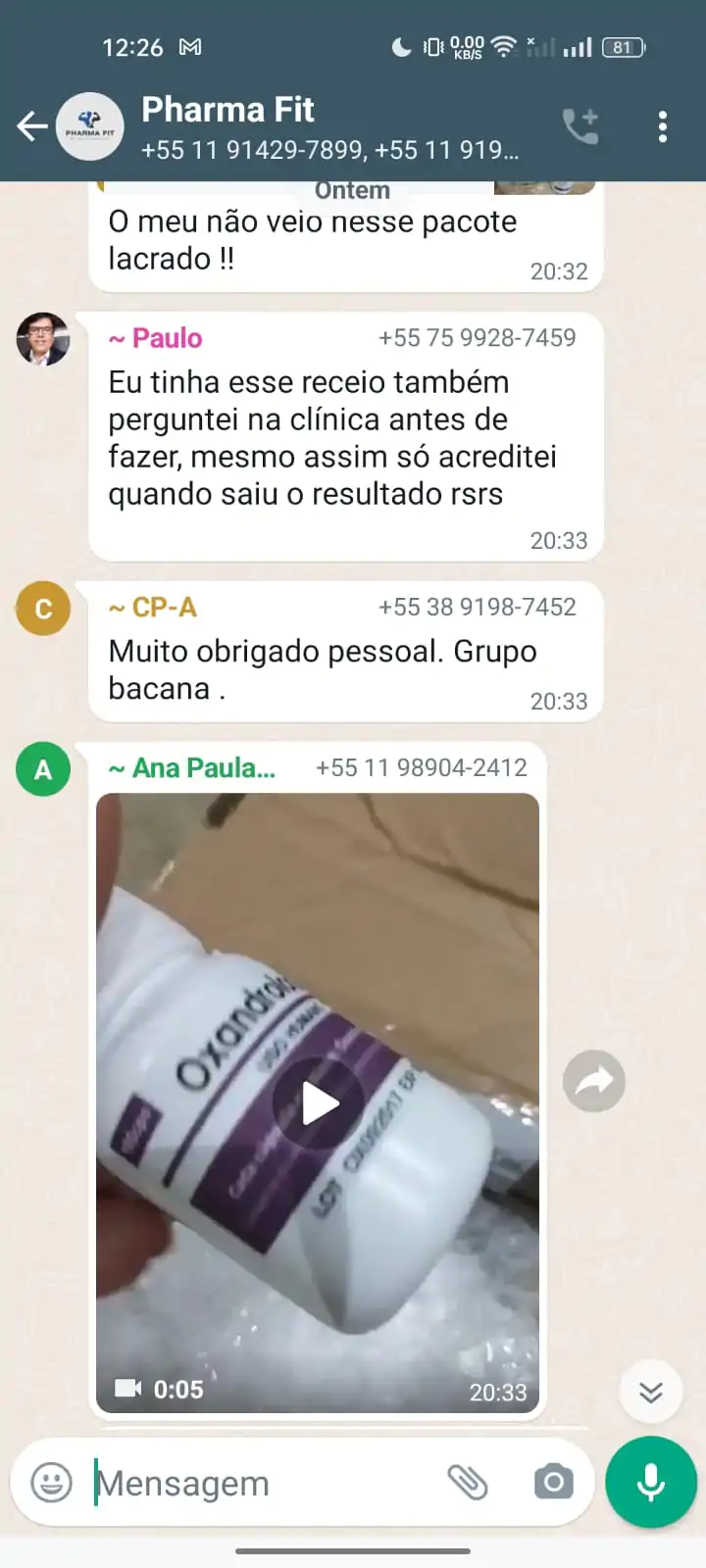Play Ana Paula's video
Viewport: 706px width, 1568px height.
[x=318, y=1103]
